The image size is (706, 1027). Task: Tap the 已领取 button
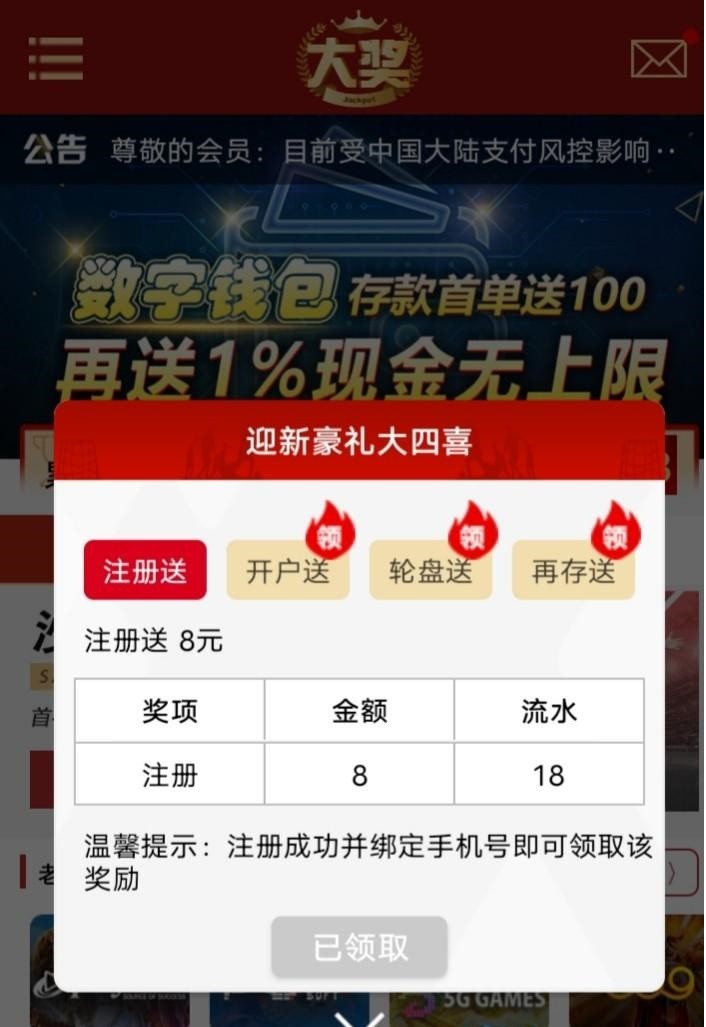coord(359,947)
